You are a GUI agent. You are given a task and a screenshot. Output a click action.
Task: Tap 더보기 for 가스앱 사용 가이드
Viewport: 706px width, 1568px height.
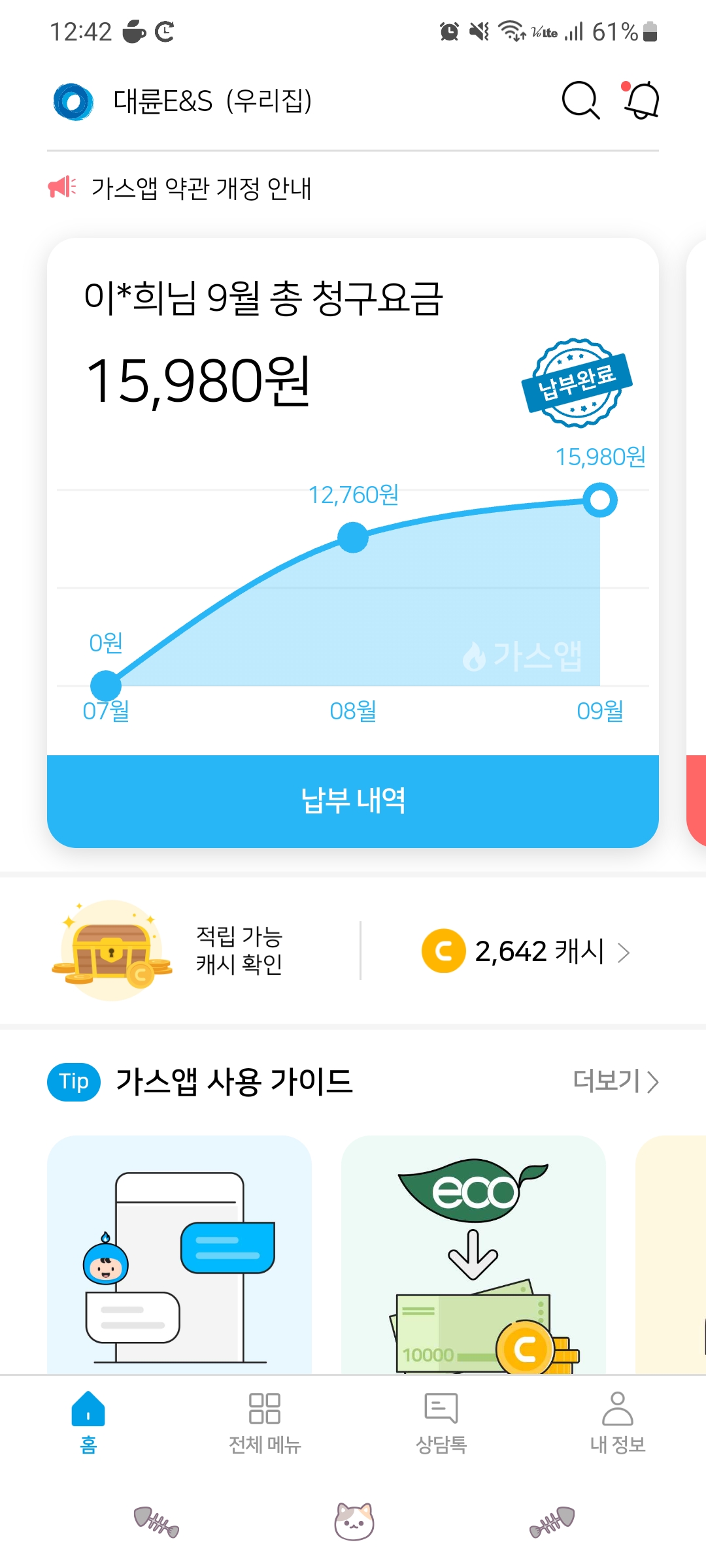[x=615, y=1081]
